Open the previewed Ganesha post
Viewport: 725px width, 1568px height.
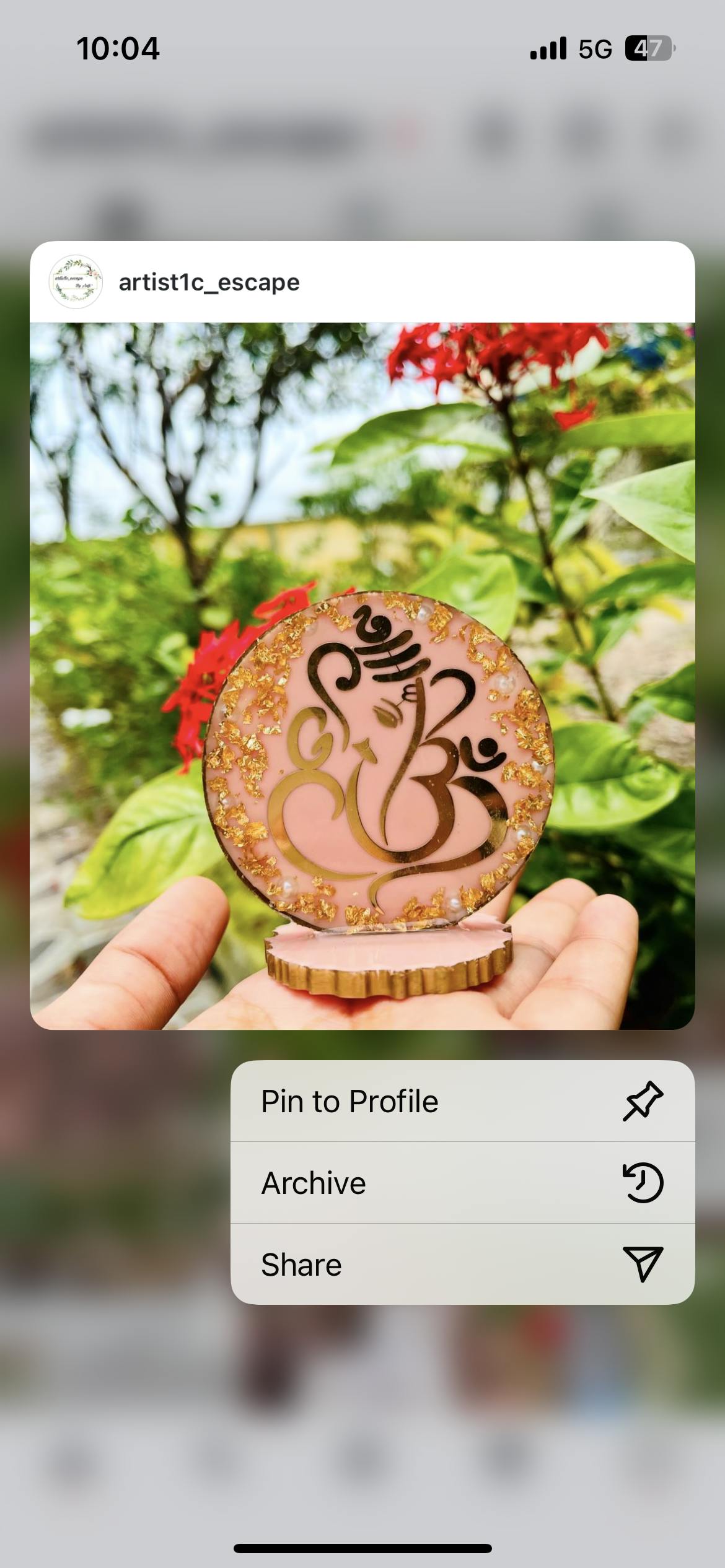point(362,675)
